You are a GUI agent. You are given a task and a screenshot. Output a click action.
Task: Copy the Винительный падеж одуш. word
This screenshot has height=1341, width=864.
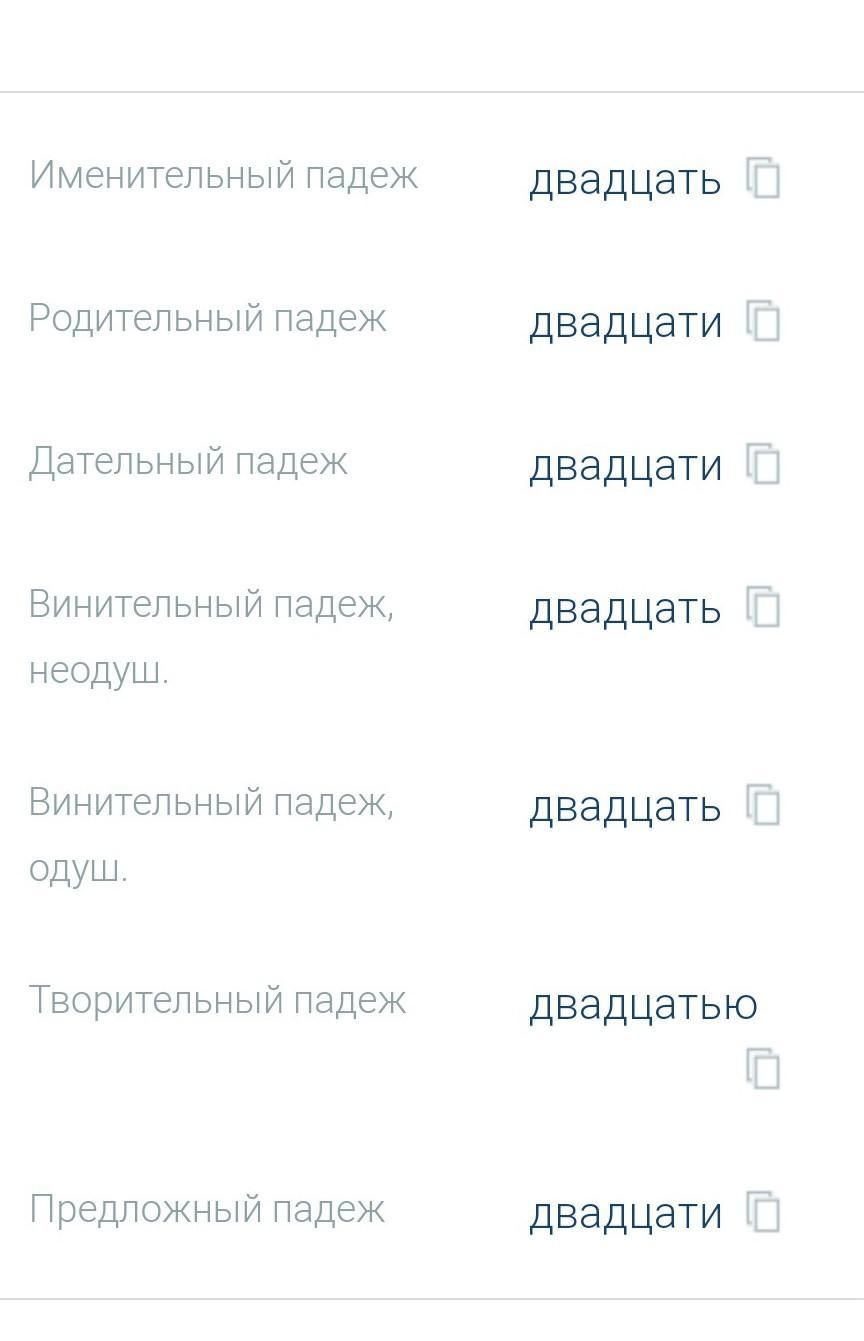[x=763, y=805]
